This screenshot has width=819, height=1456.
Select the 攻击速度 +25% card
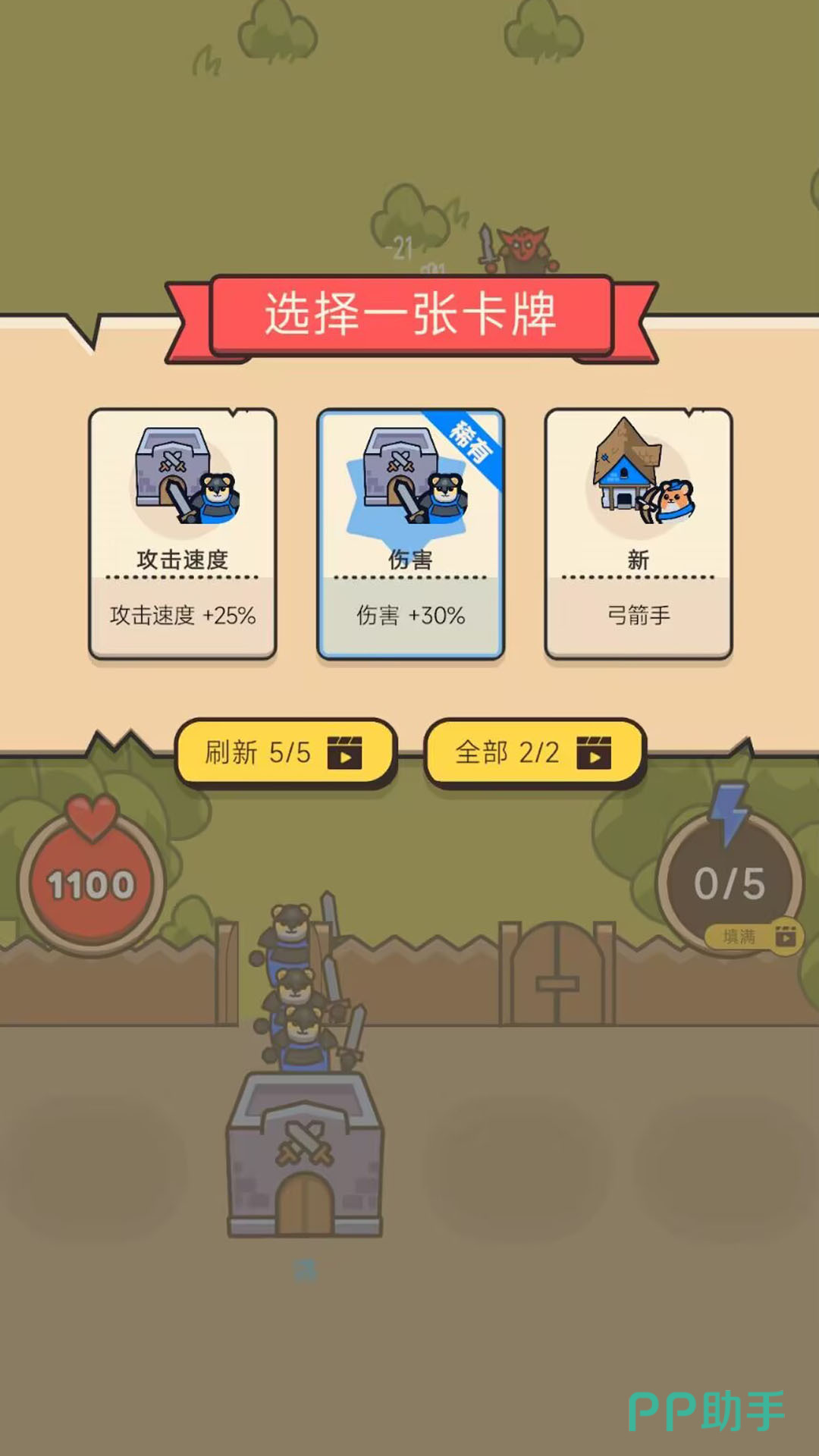[x=182, y=533]
